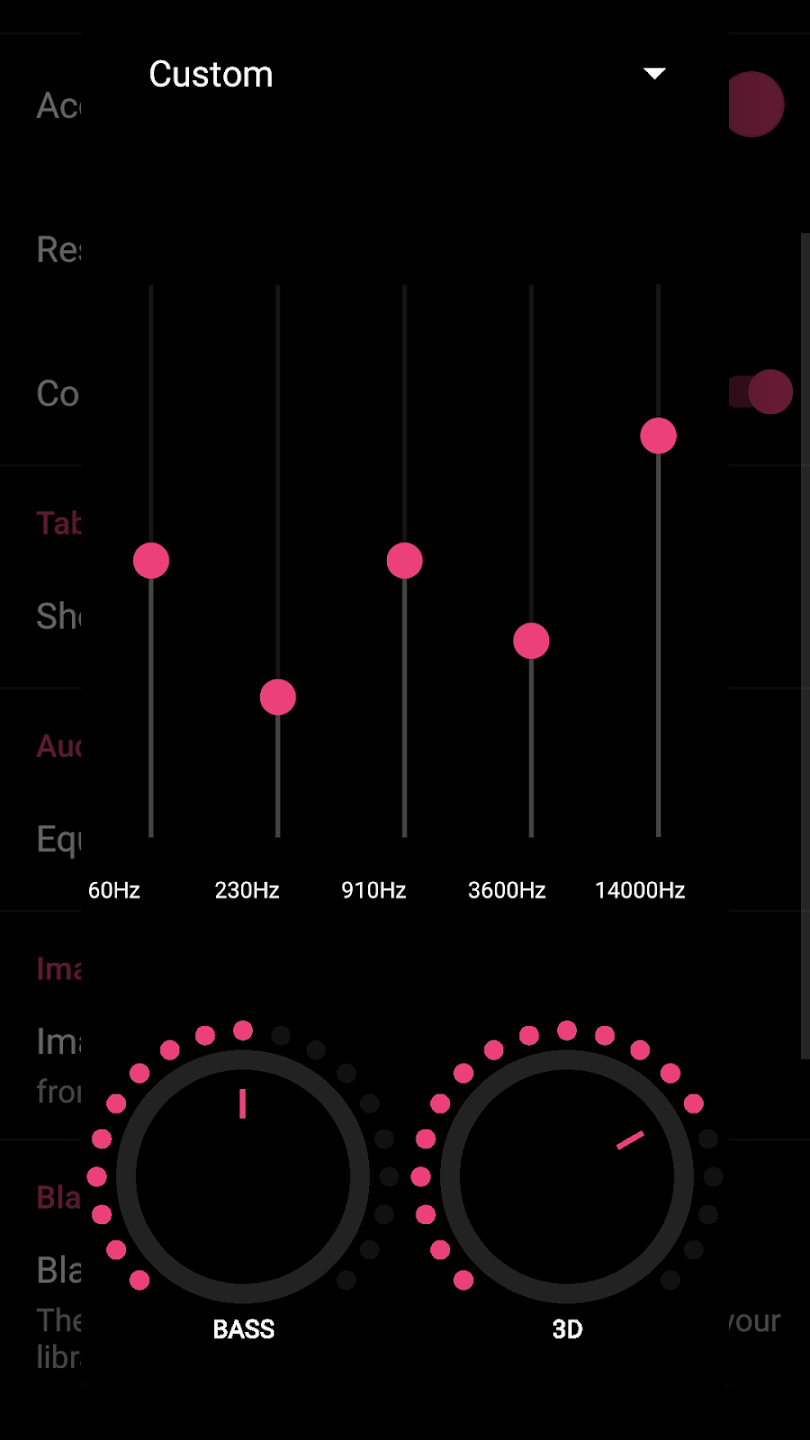Viewport: 810px width, 1440px height.
Task: Tap the 14000Hz equalizer slider handle
Action: (658, 436)
